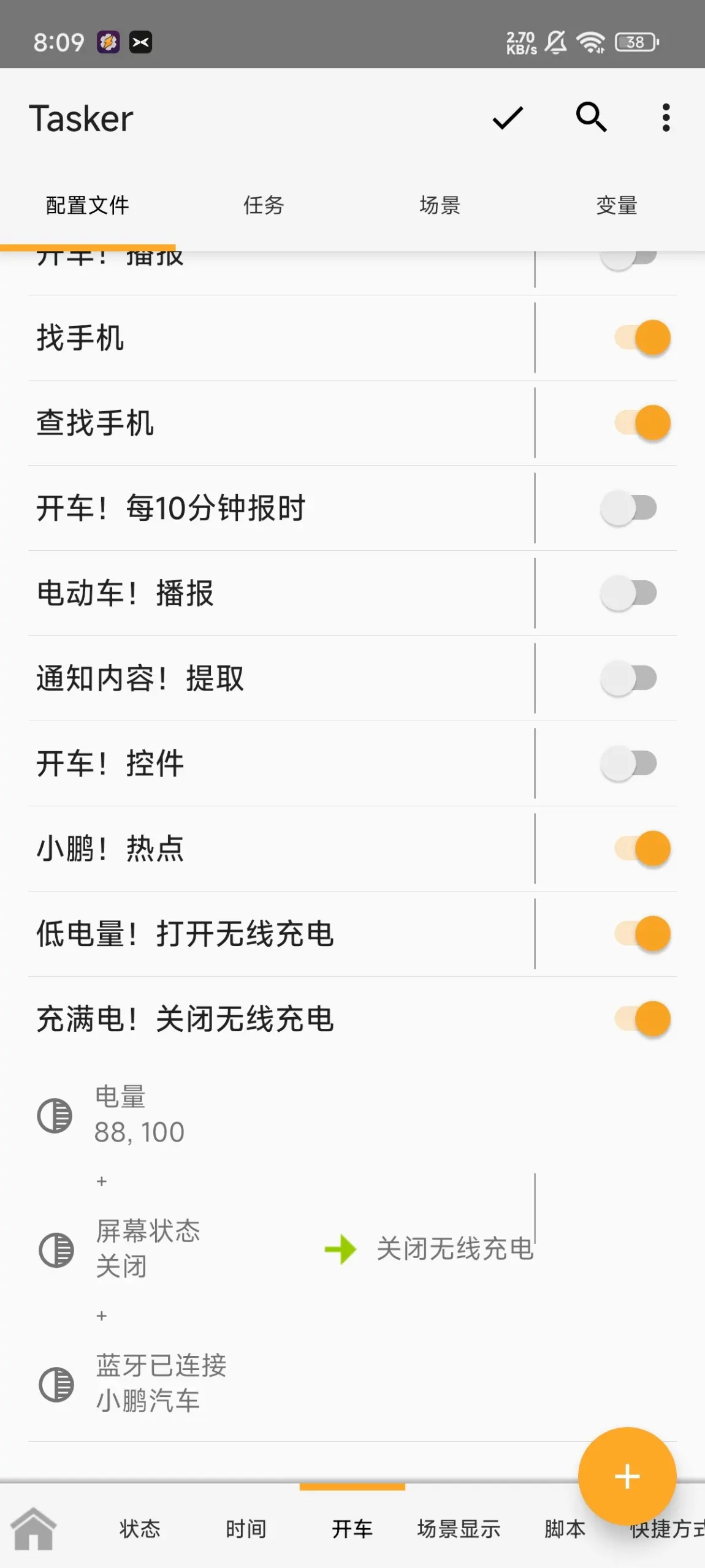
Task: Switch to the 变量 tab
Action: pos(616,205)
